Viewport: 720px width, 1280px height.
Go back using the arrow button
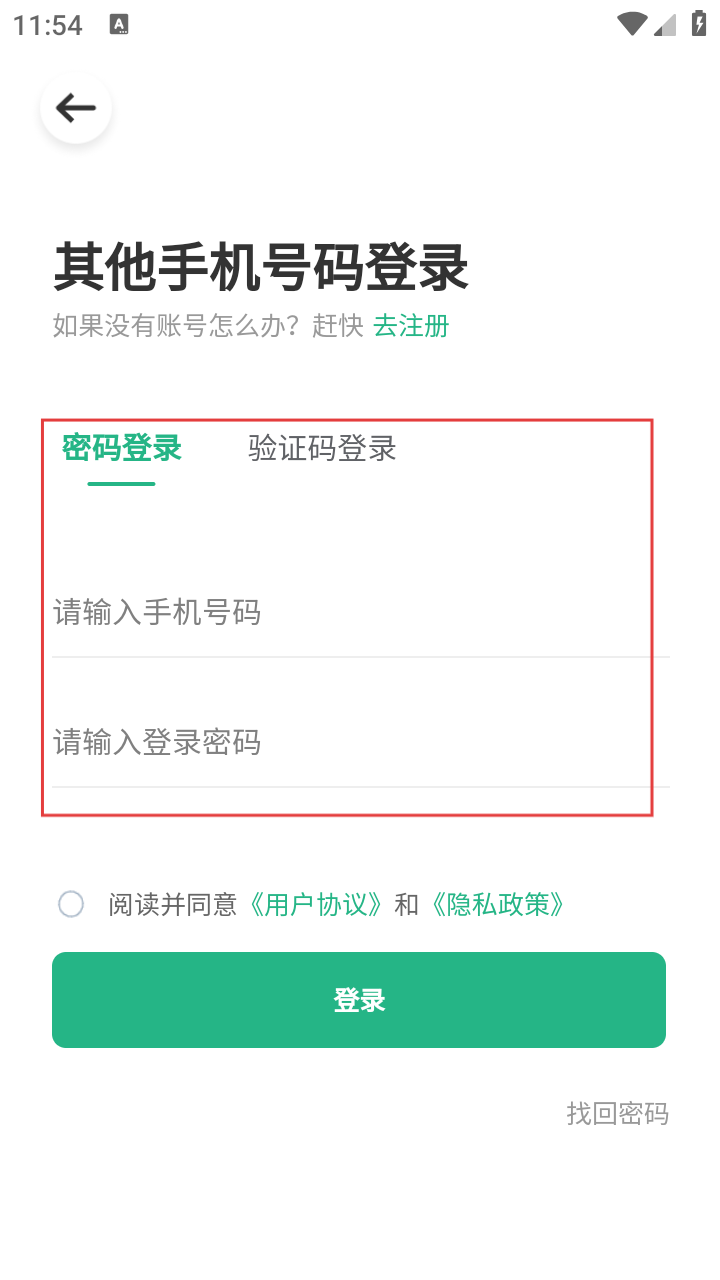point(76,108)
